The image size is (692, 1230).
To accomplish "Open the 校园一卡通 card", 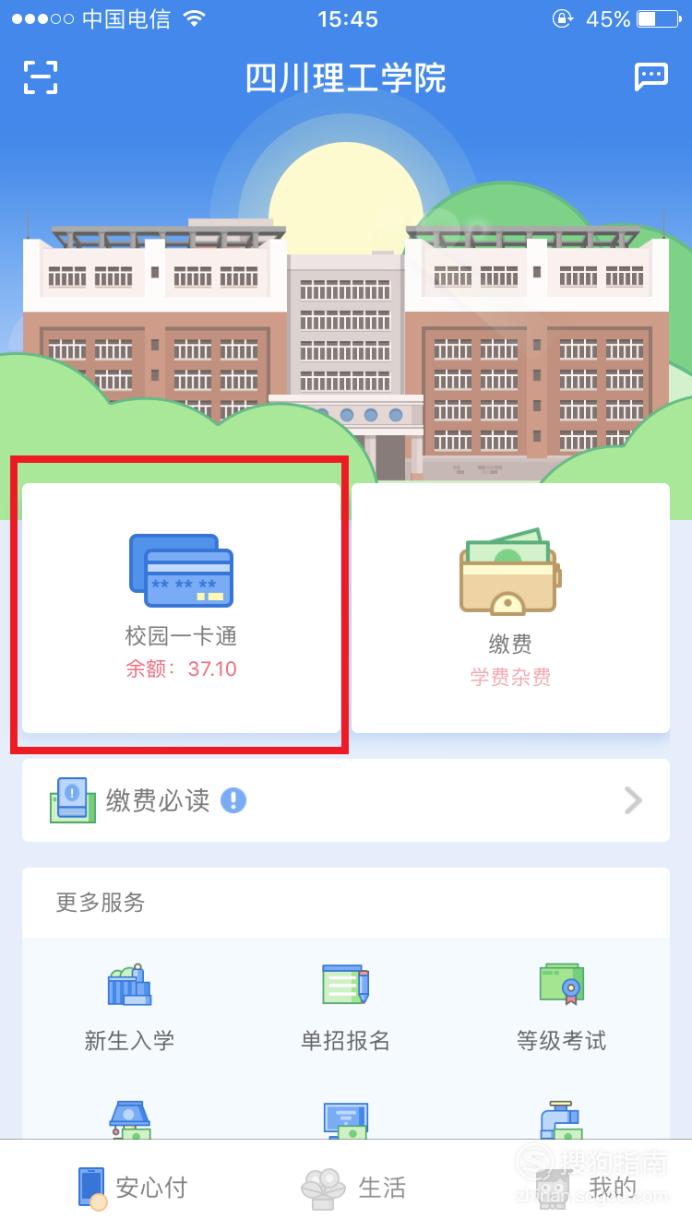I will (181, 608).
